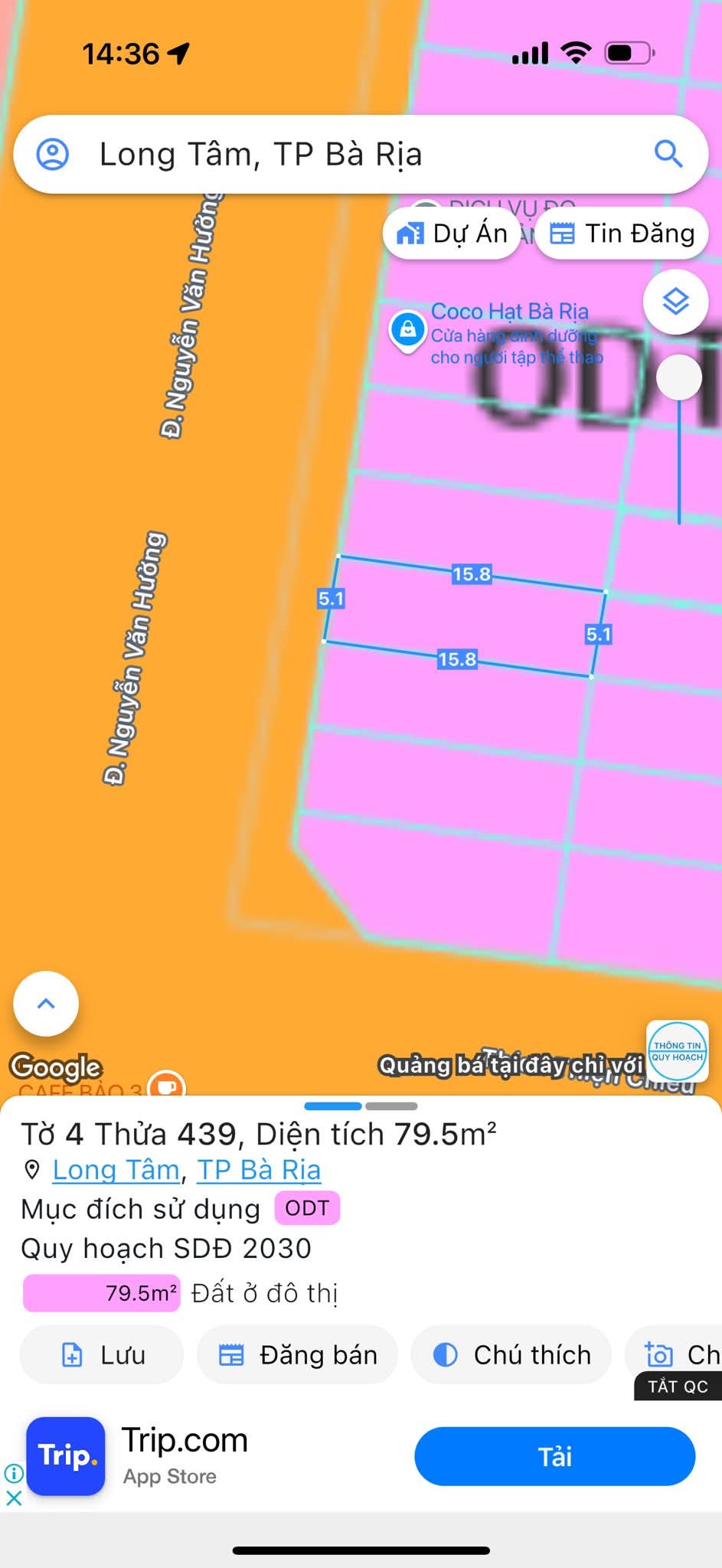Tap Tải on the Trip.com ad

tap(554, 1456)
